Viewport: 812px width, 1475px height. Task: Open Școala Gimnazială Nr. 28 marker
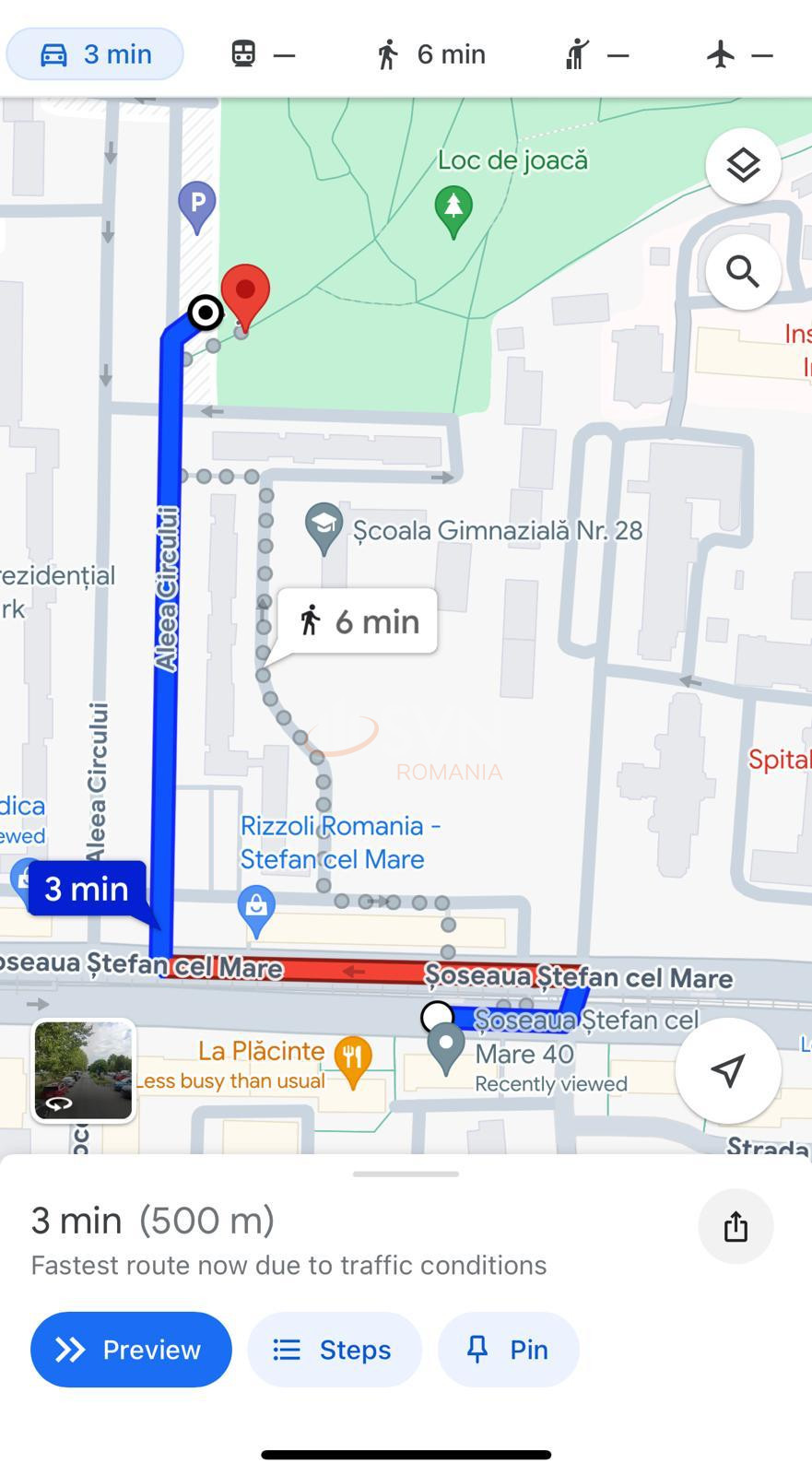coord(324,528)
